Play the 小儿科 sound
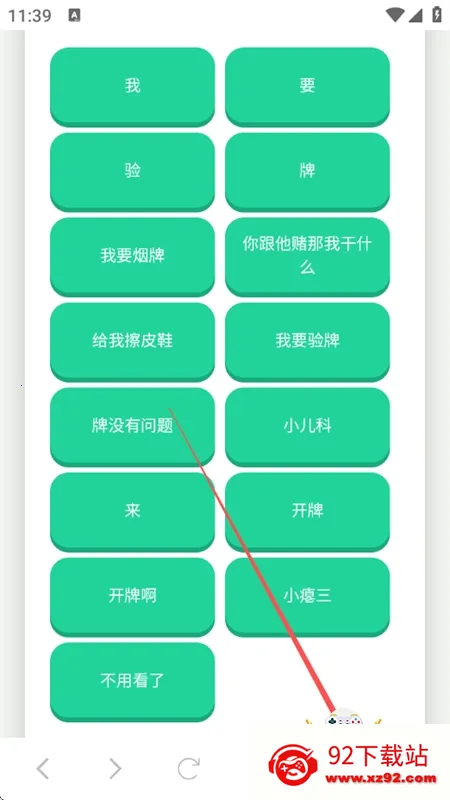 [x=307, y=427]
